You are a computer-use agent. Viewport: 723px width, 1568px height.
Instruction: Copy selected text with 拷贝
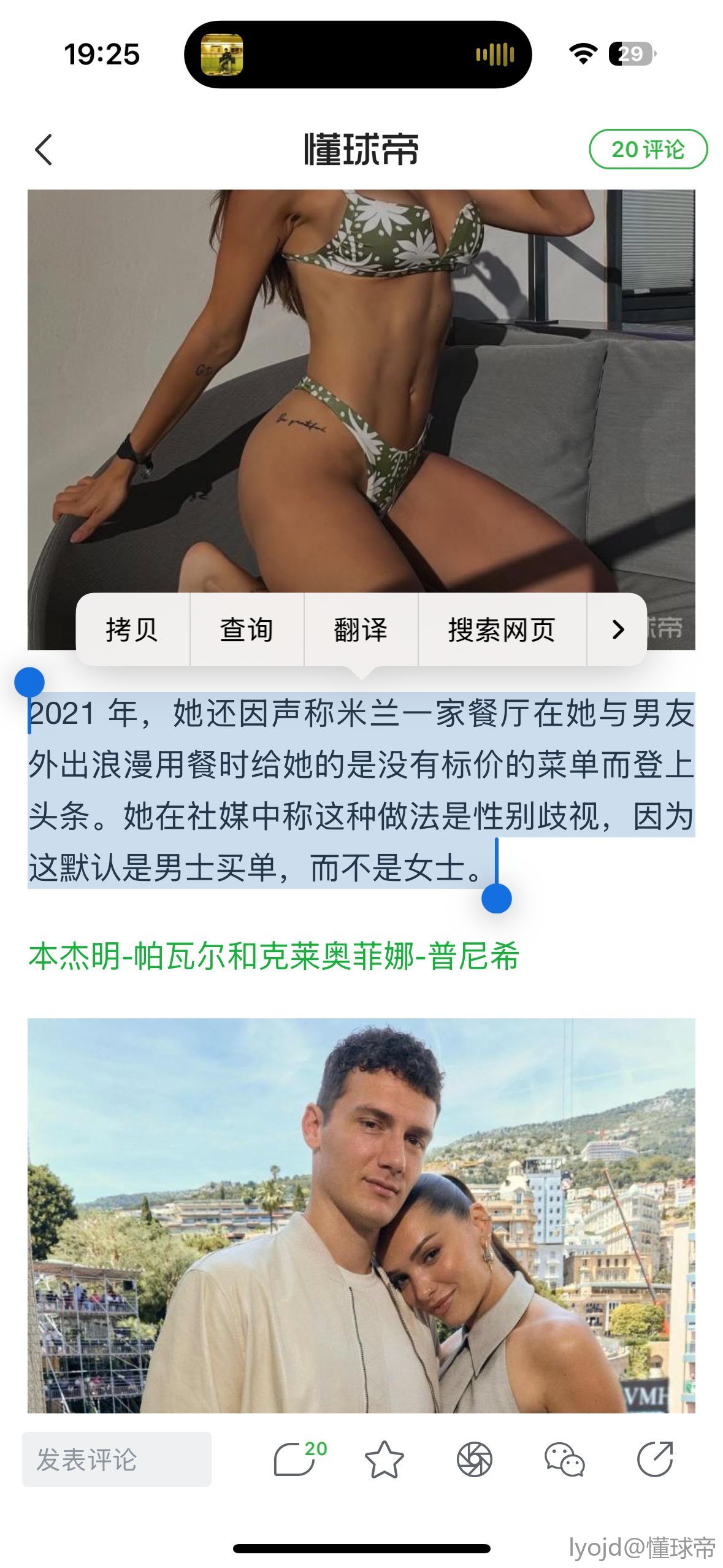coord(132,629)
